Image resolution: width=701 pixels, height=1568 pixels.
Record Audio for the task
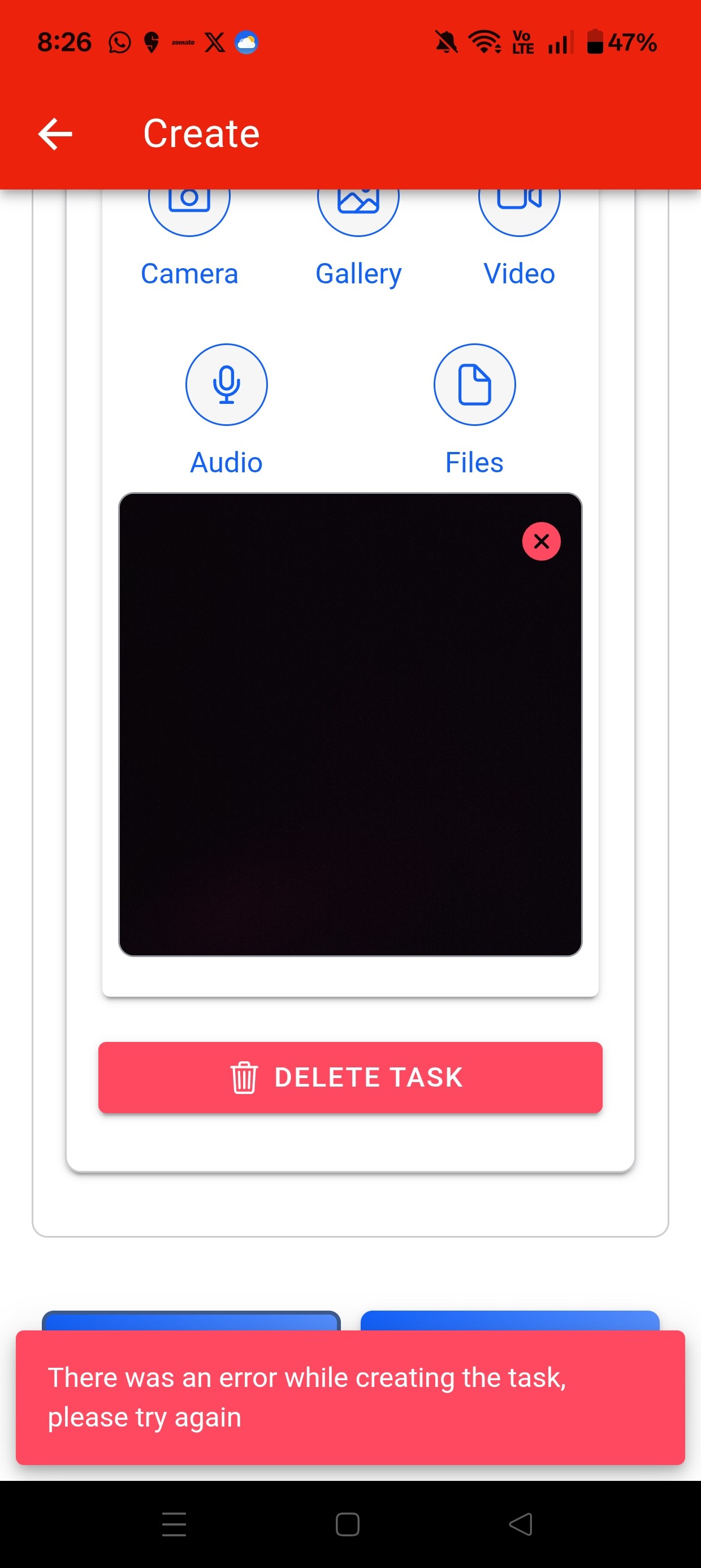[x=226, y=385]
